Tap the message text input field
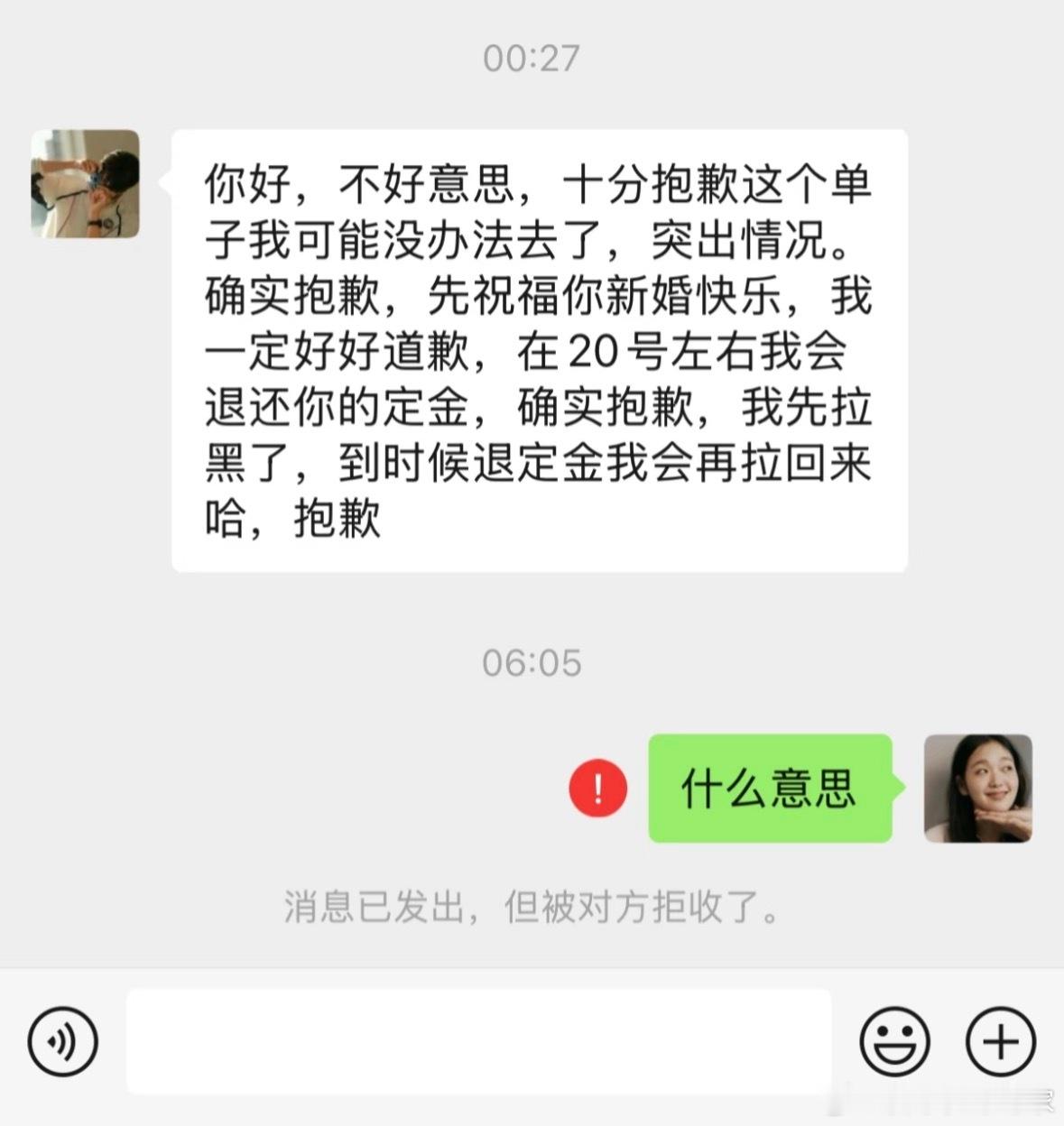 point(478,1041)
